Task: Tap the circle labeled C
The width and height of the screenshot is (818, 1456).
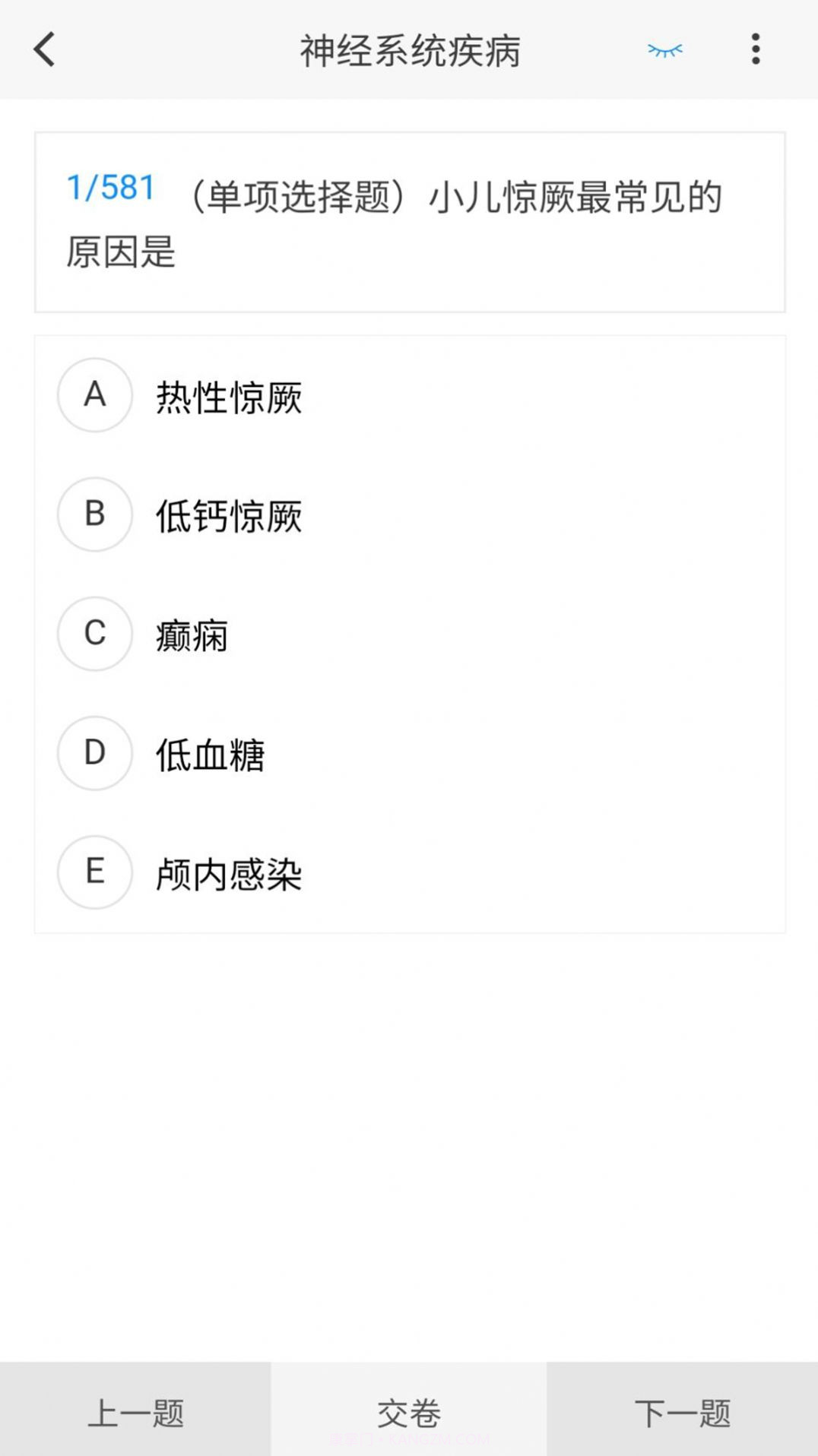Action: pos(94,634)
